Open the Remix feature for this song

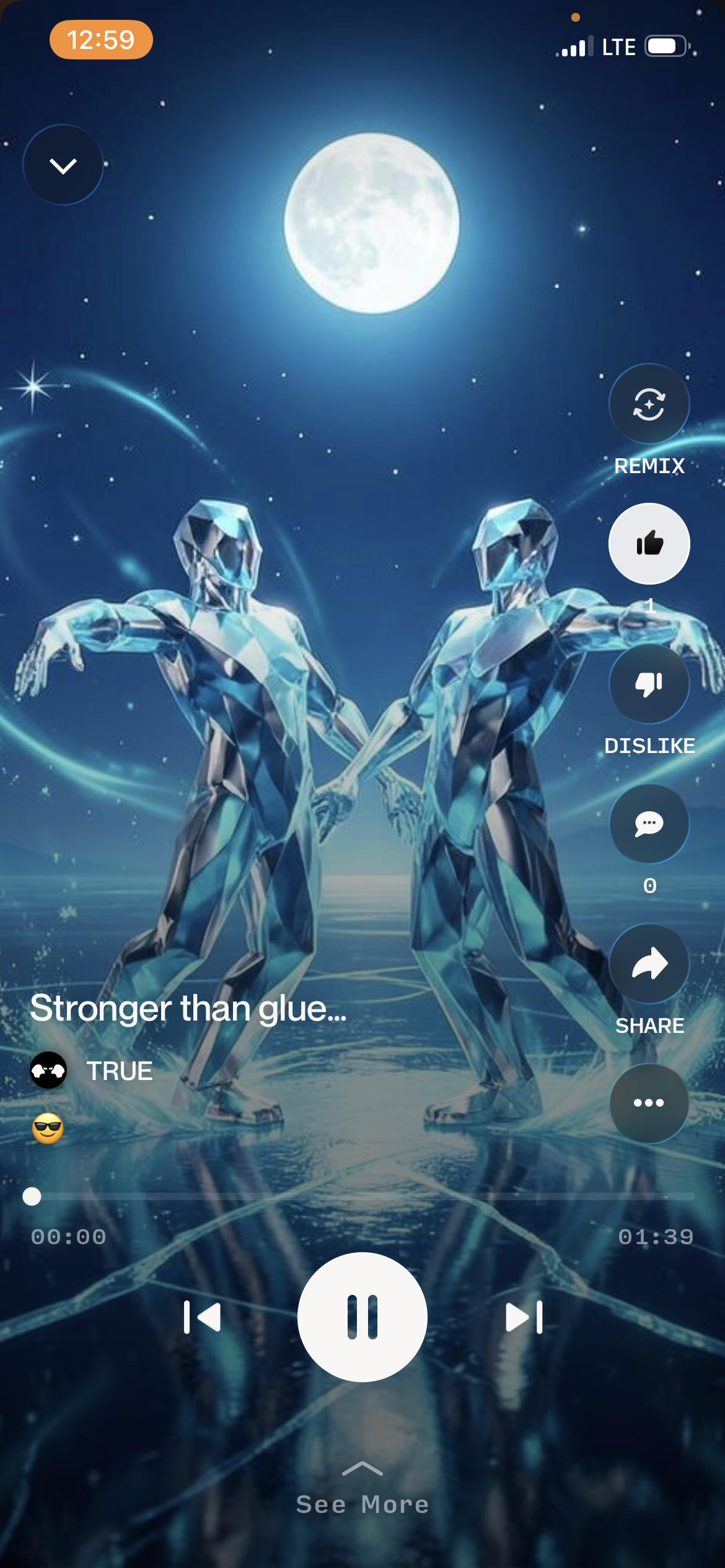click(x=649, y=404)
